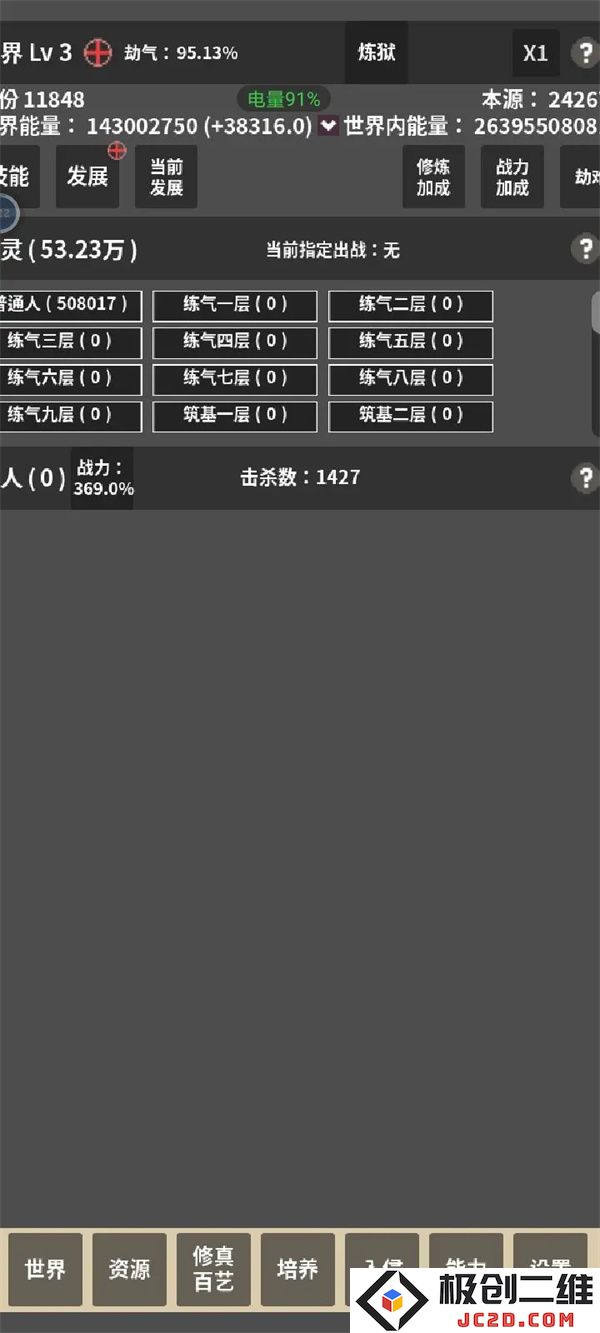Open 当前发展 panel

pos(166,177)
